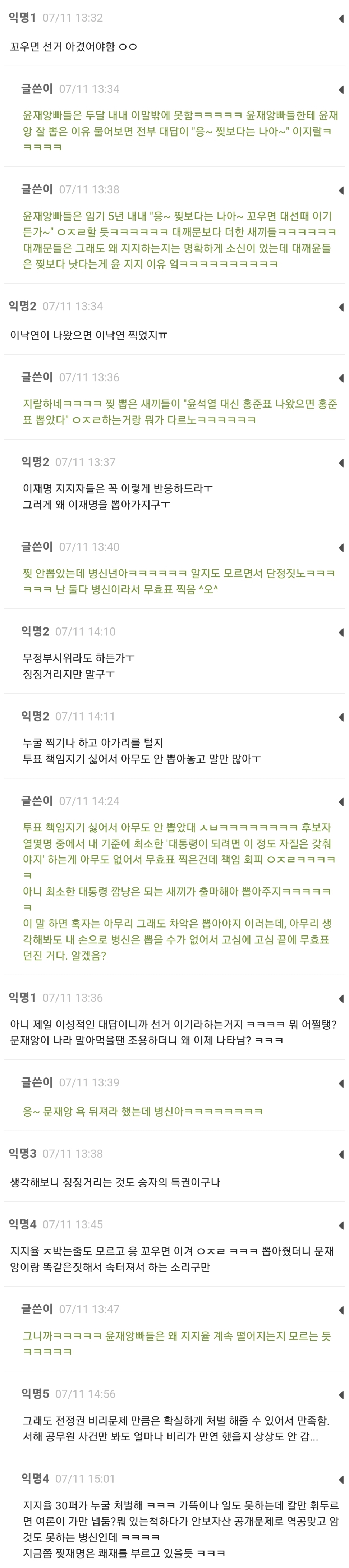Open options for 글쓴이's 13:38 reply
Image resolution: width=349 pixels, height=1568 pixels.
pos(341,190)
